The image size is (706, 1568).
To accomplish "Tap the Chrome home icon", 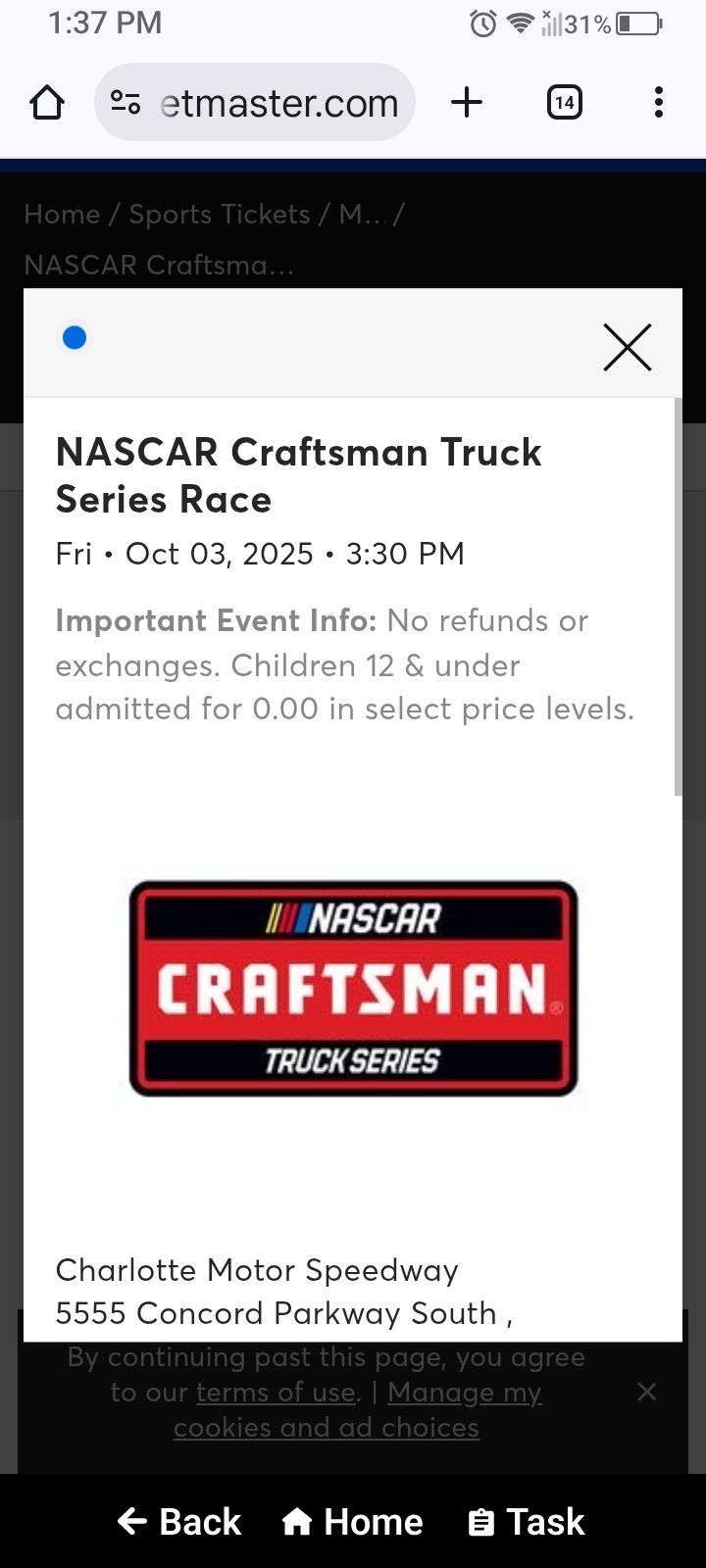I will (46, 101).
